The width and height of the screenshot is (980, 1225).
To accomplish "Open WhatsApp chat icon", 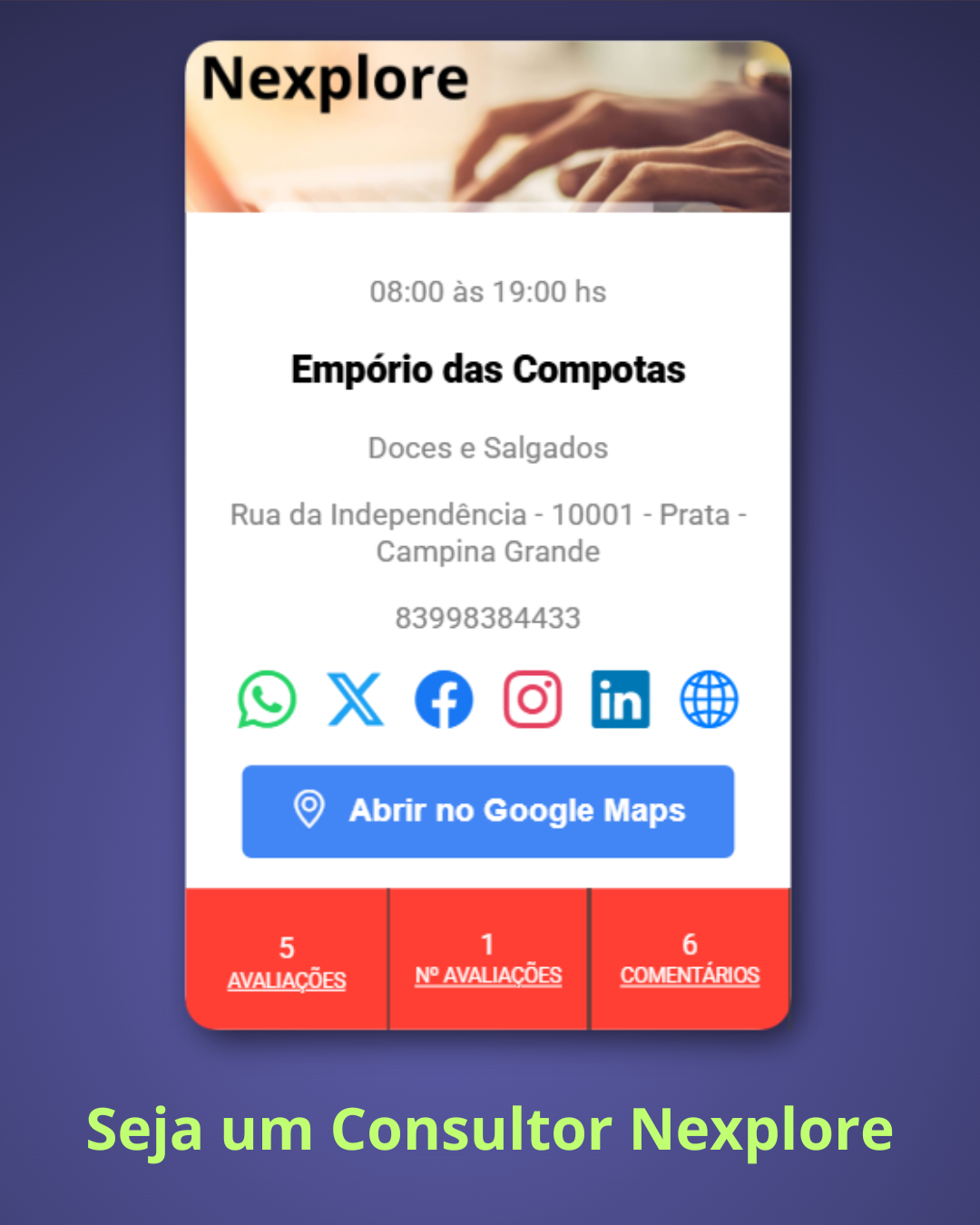I will click(266, 699).
